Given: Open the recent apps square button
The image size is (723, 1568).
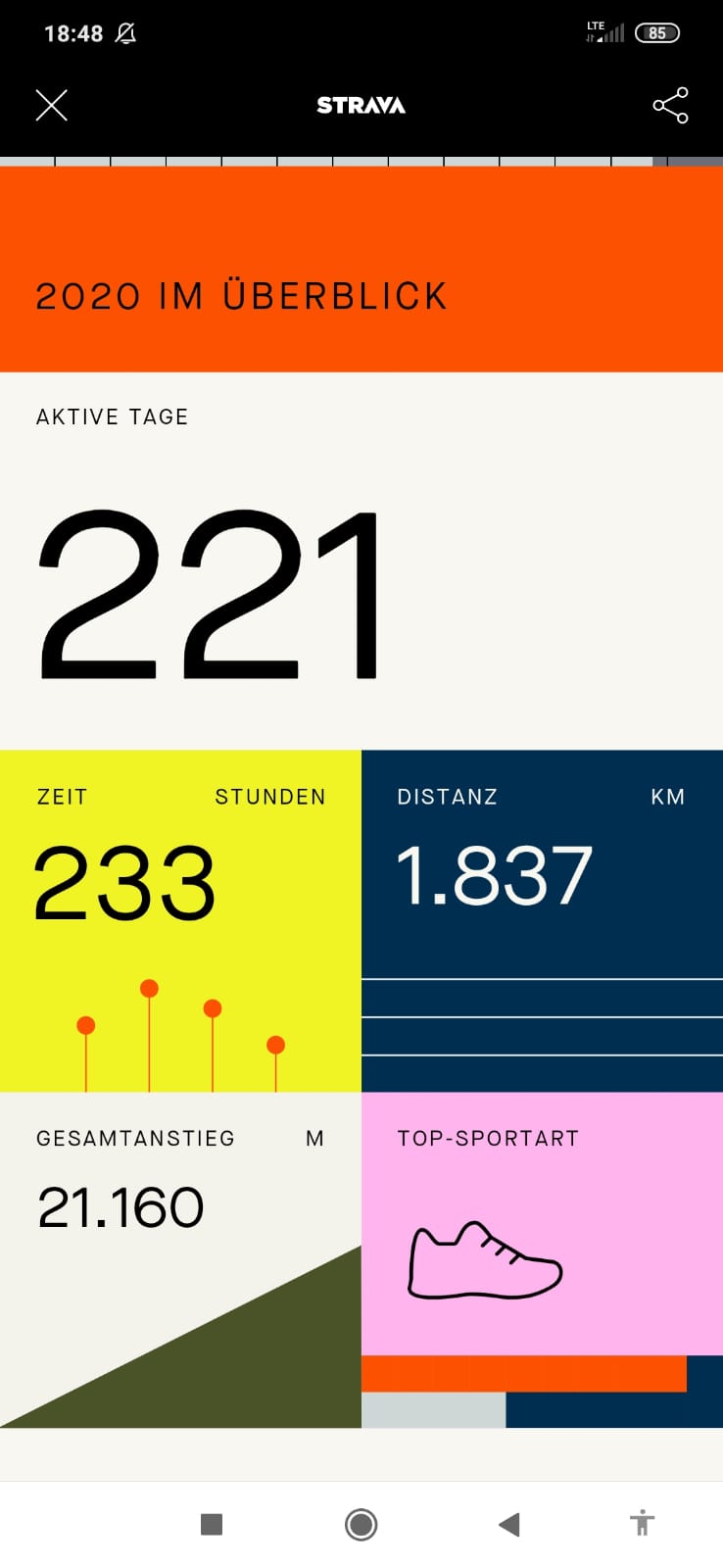Looking at the screenshot, I should 212,1524.
